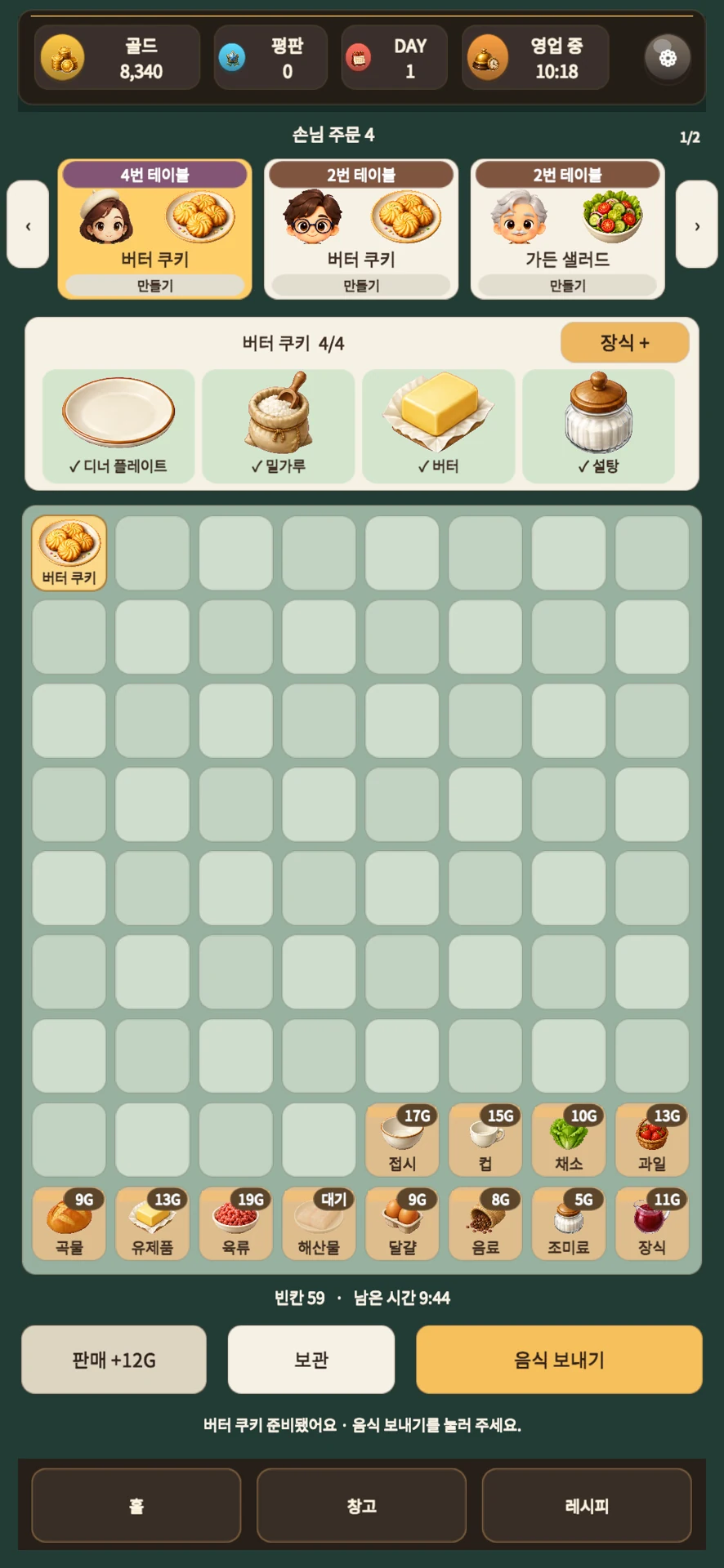Sell the item with 판매 +12G
The width and height of the screenshot is (724, 1568).
click(114, 1359)
